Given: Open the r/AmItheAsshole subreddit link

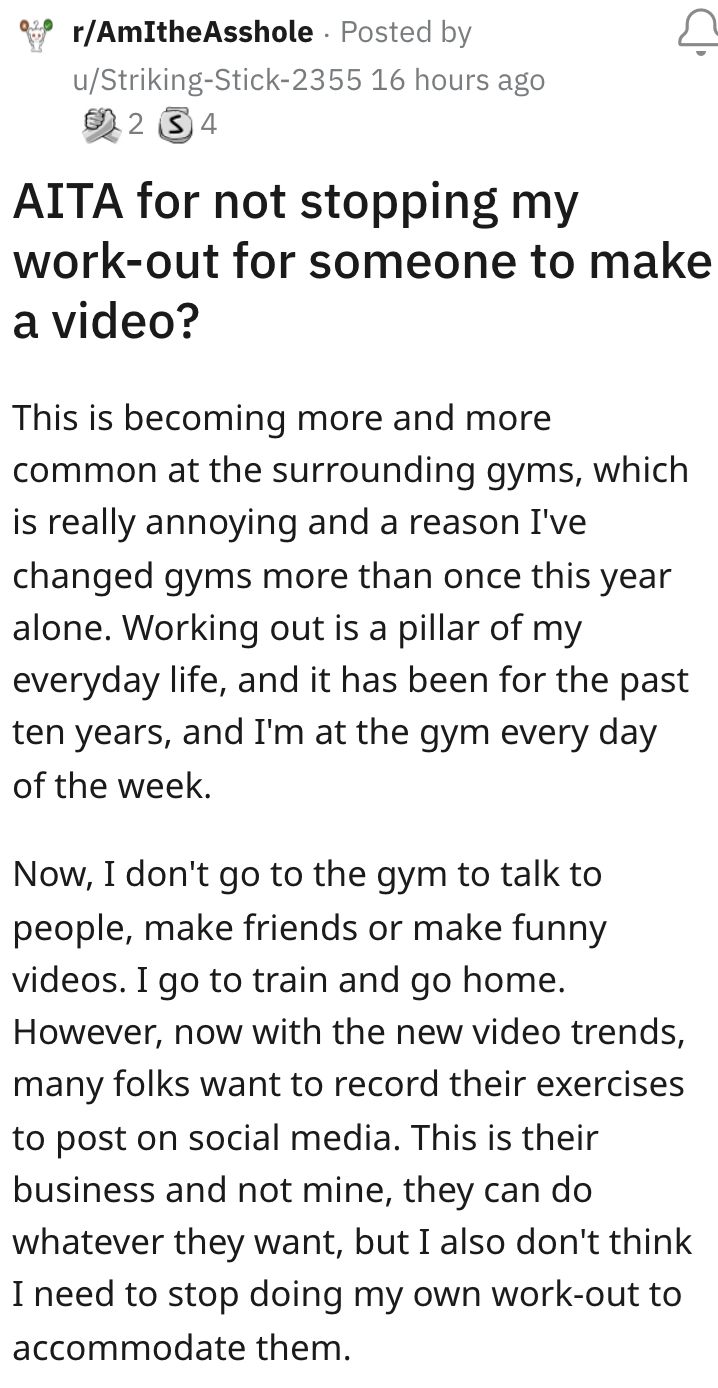Looking at the screenshot, I should coord(192,32).
